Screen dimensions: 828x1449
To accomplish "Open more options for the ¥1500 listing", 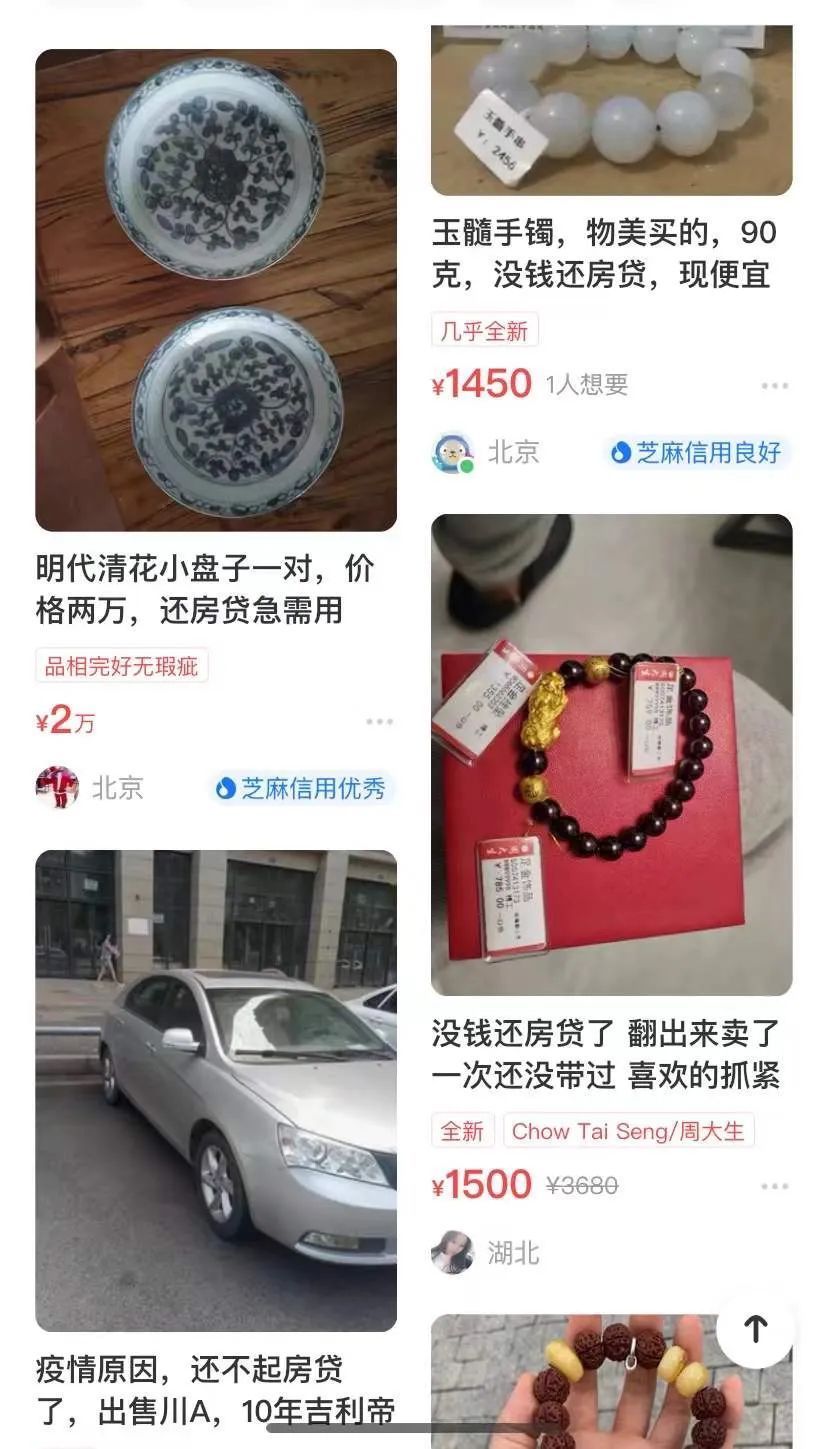I will (774, 1187).
